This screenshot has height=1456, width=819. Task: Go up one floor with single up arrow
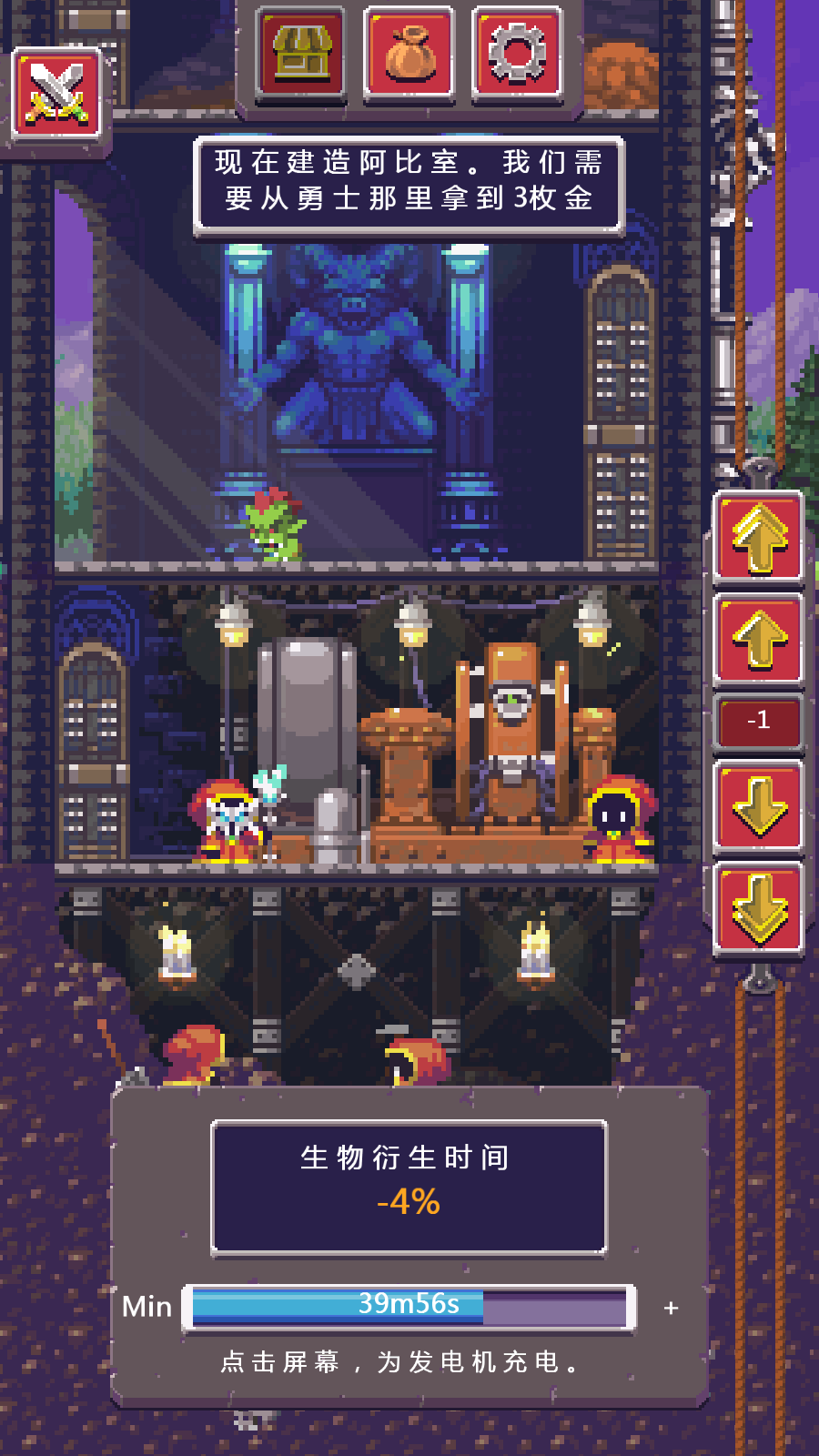point(759,639)
